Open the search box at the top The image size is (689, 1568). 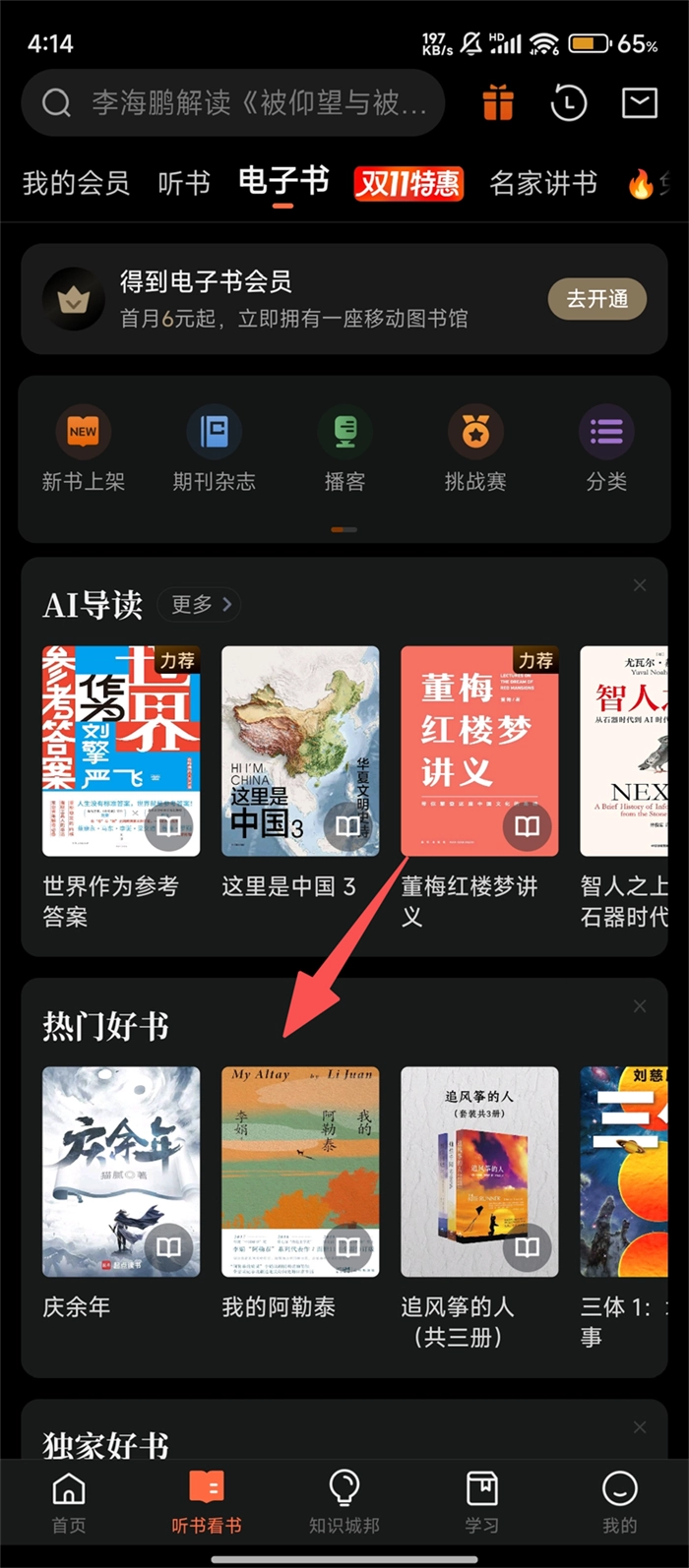[233, 102]
